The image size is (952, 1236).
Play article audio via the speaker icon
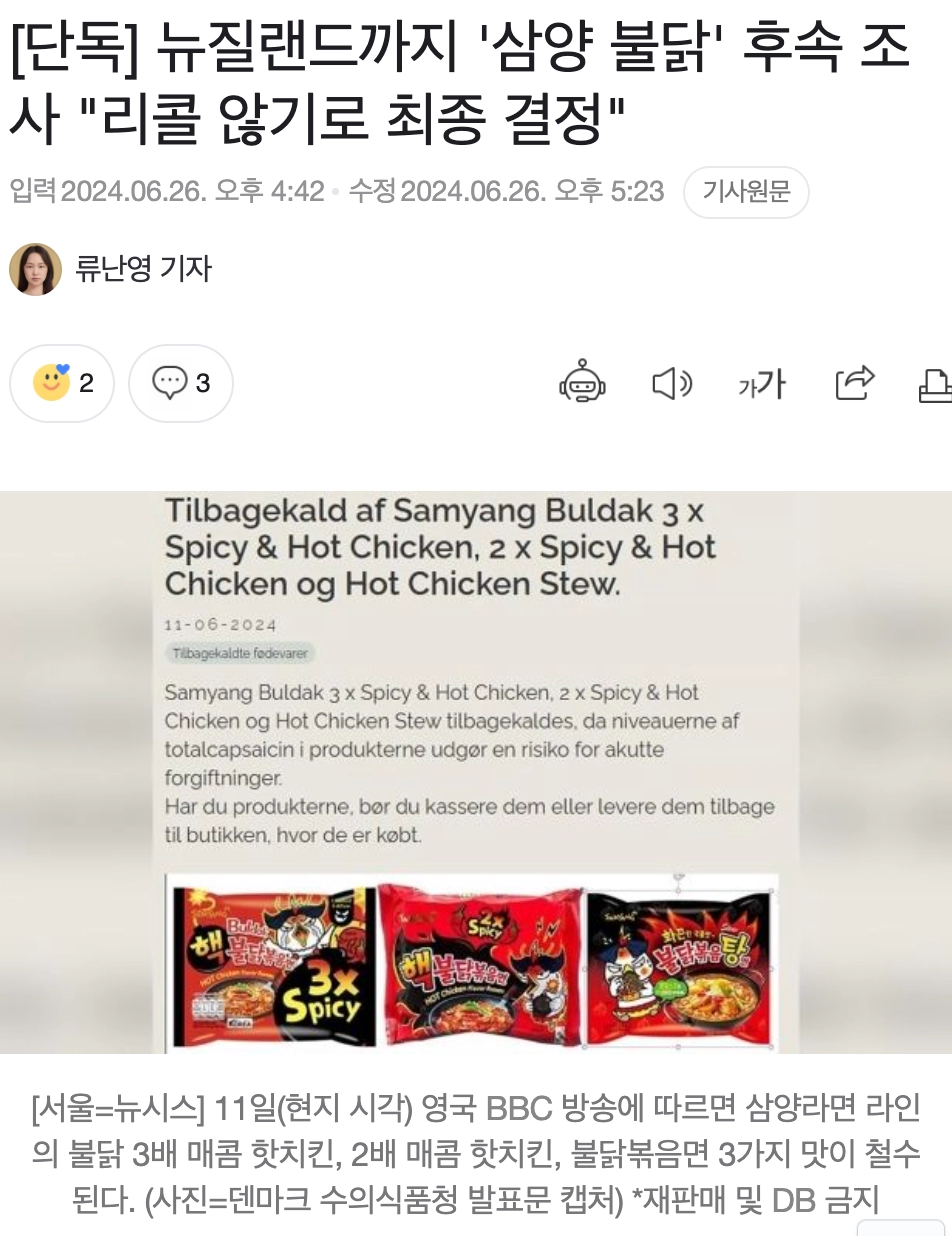point(671,383)
